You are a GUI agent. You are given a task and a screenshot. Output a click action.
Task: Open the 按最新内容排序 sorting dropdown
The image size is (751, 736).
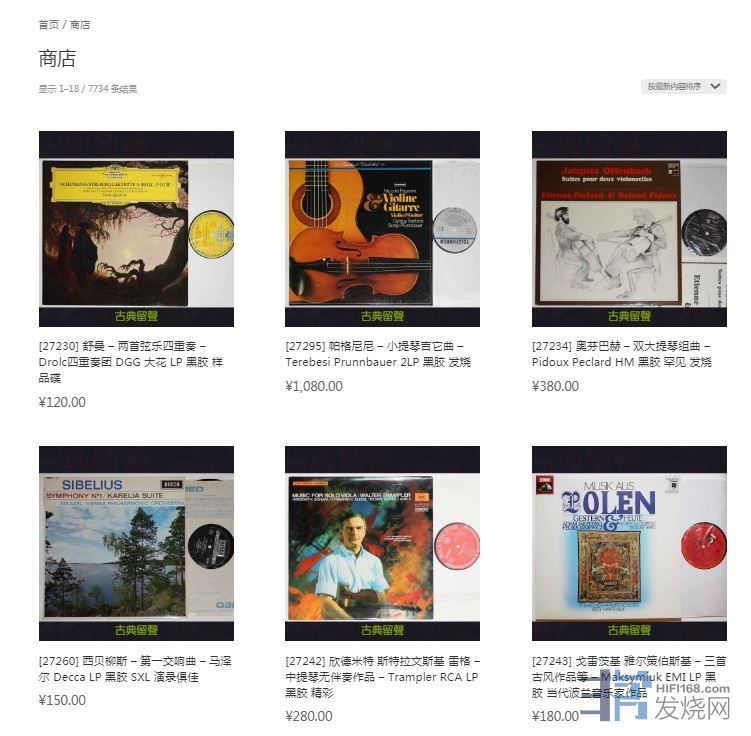[683, 87]
